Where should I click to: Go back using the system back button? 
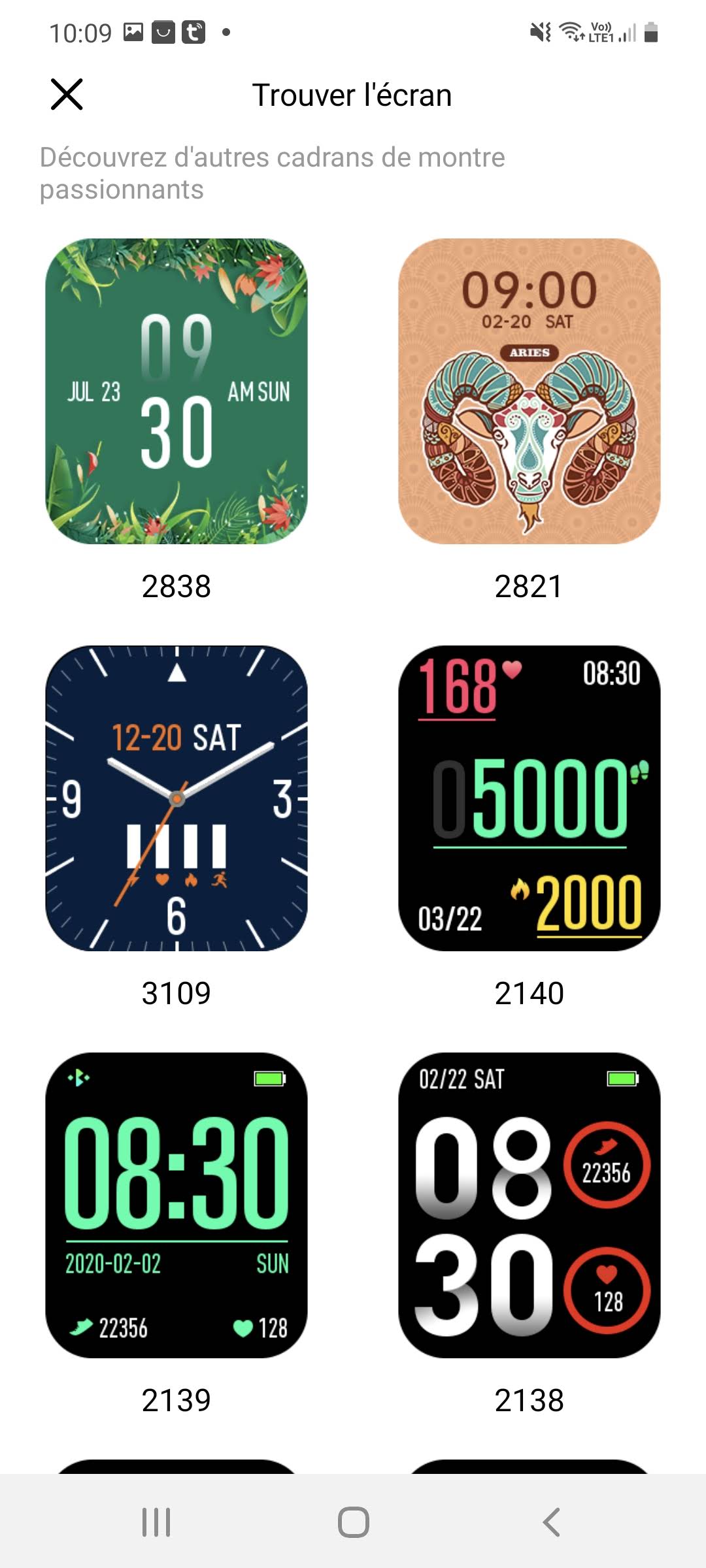pos(551,1522)
